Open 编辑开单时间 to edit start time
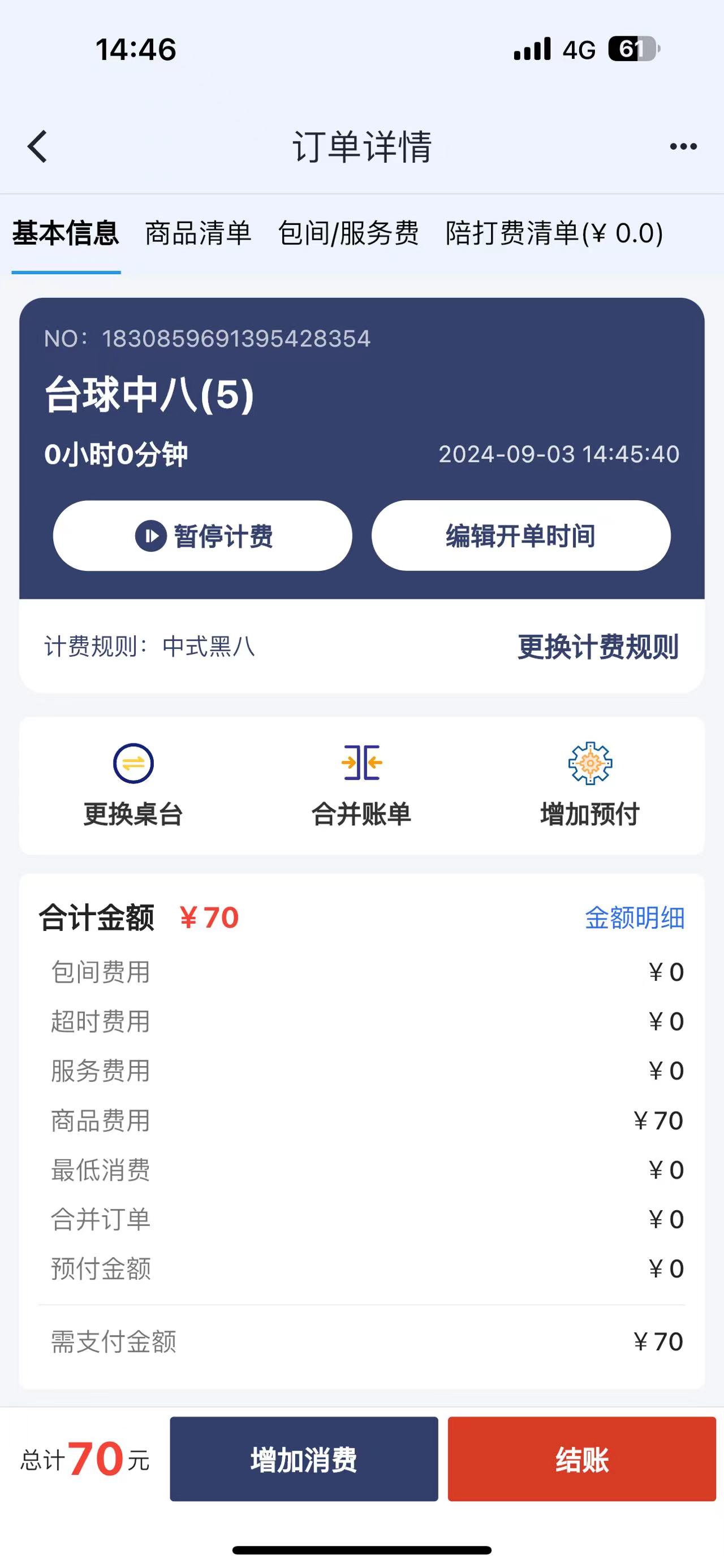 pos(522,536)
